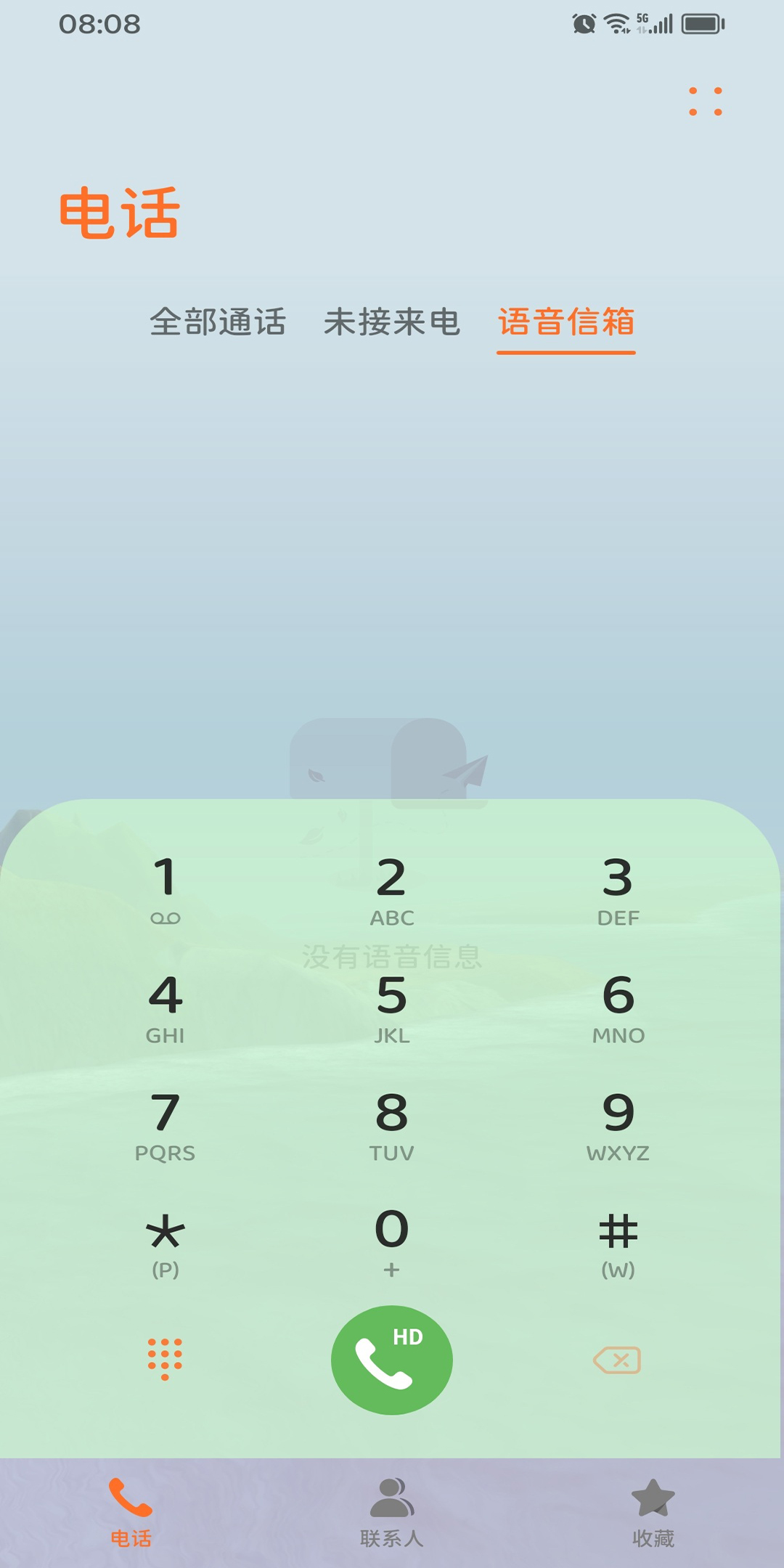The height and width of the screenshot is (1568, 784).
Task: Switch to the 全部通话 tab
Action: pos(218,322)
